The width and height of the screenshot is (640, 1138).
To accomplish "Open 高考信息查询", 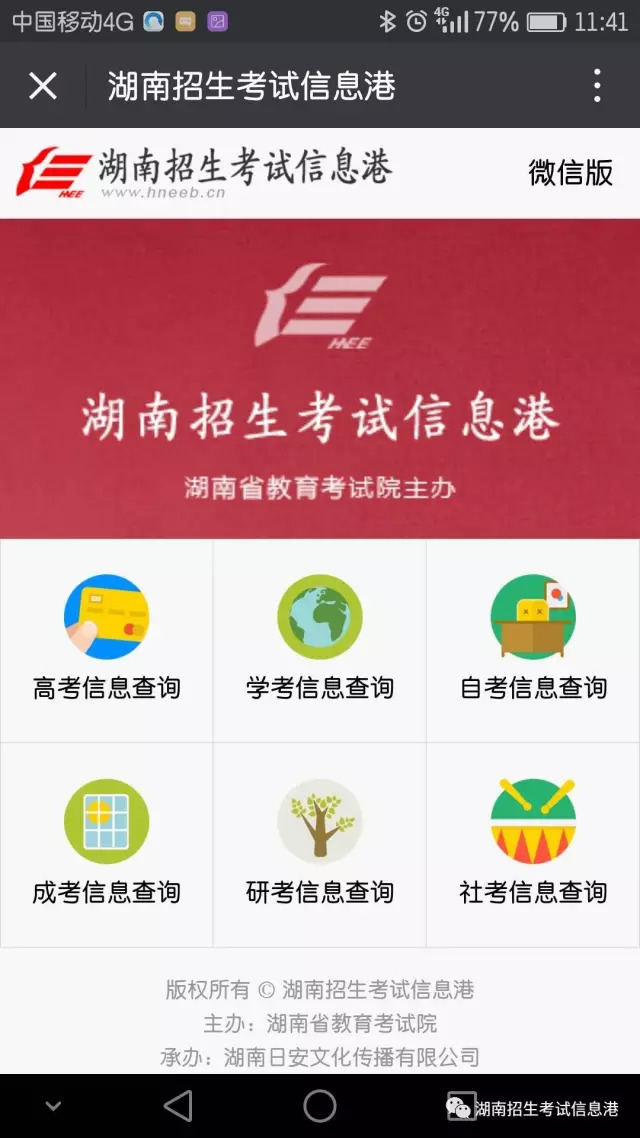I will click(x=107, y=641).
